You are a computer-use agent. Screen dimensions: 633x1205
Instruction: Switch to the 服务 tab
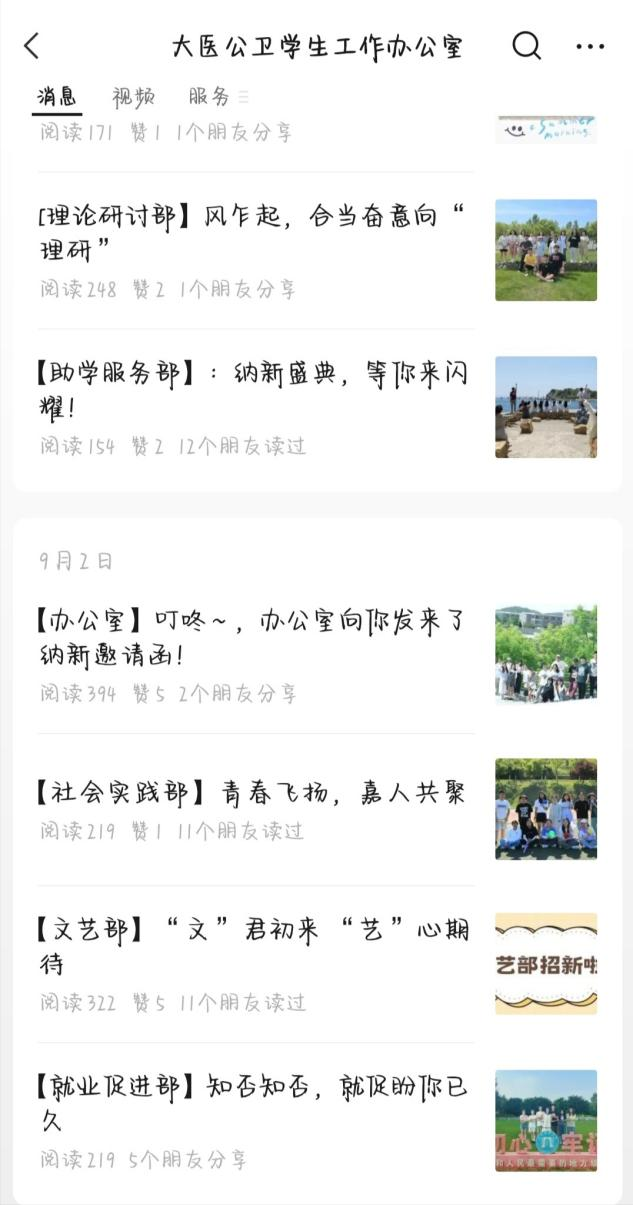(x=209, y=97)
